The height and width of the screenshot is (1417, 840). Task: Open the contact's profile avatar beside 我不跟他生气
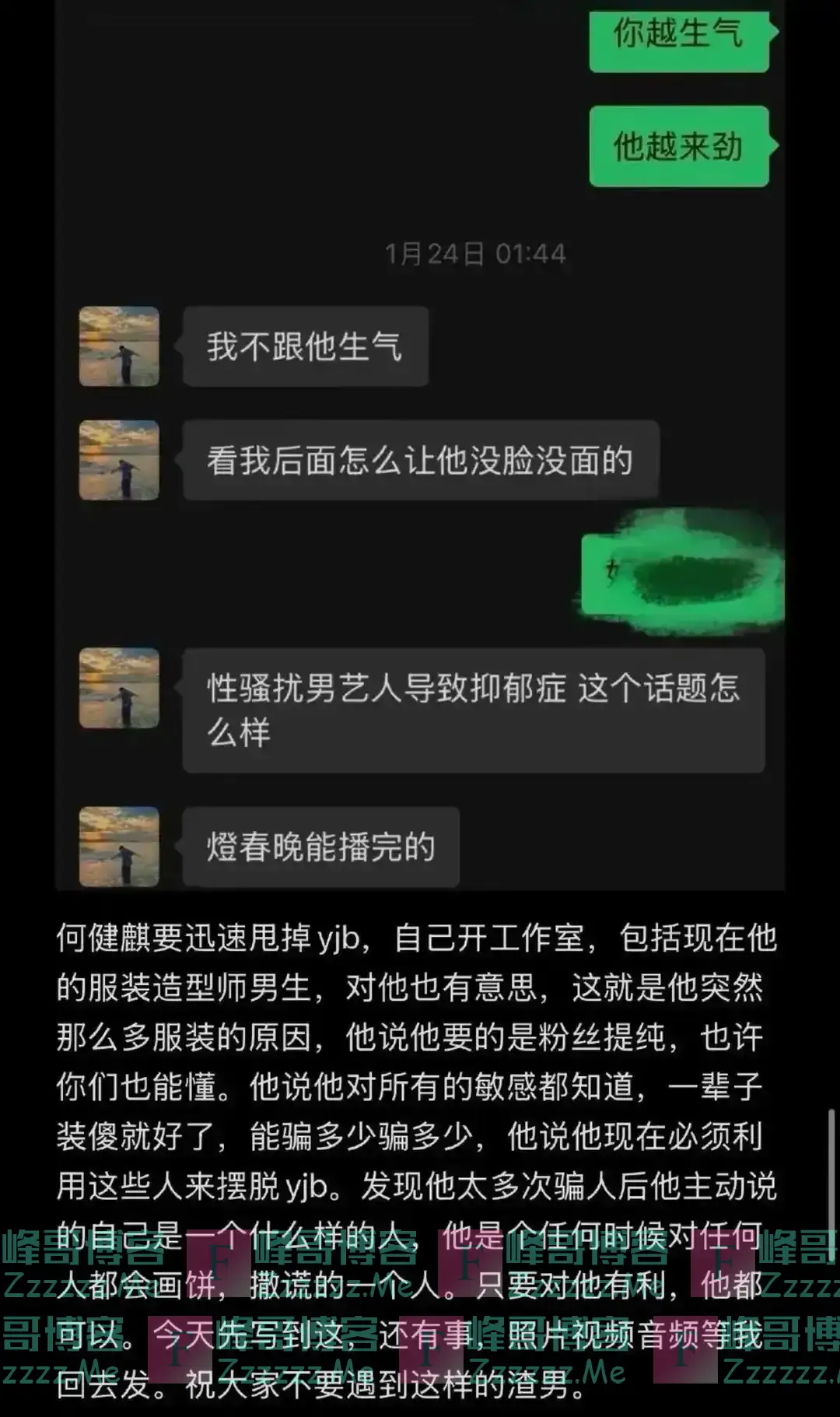pos(118,346)
